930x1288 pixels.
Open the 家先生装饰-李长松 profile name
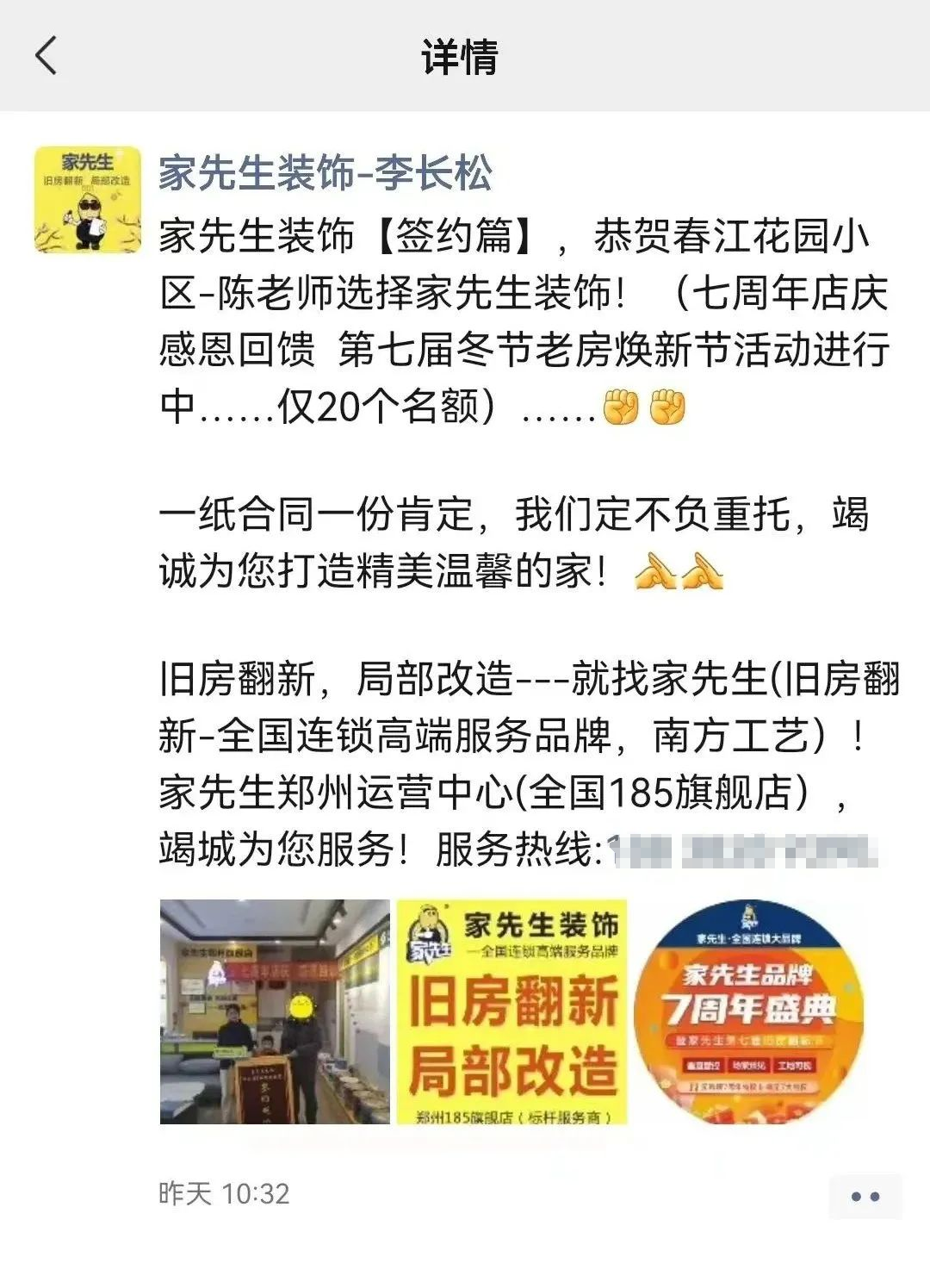pos(325,173)
